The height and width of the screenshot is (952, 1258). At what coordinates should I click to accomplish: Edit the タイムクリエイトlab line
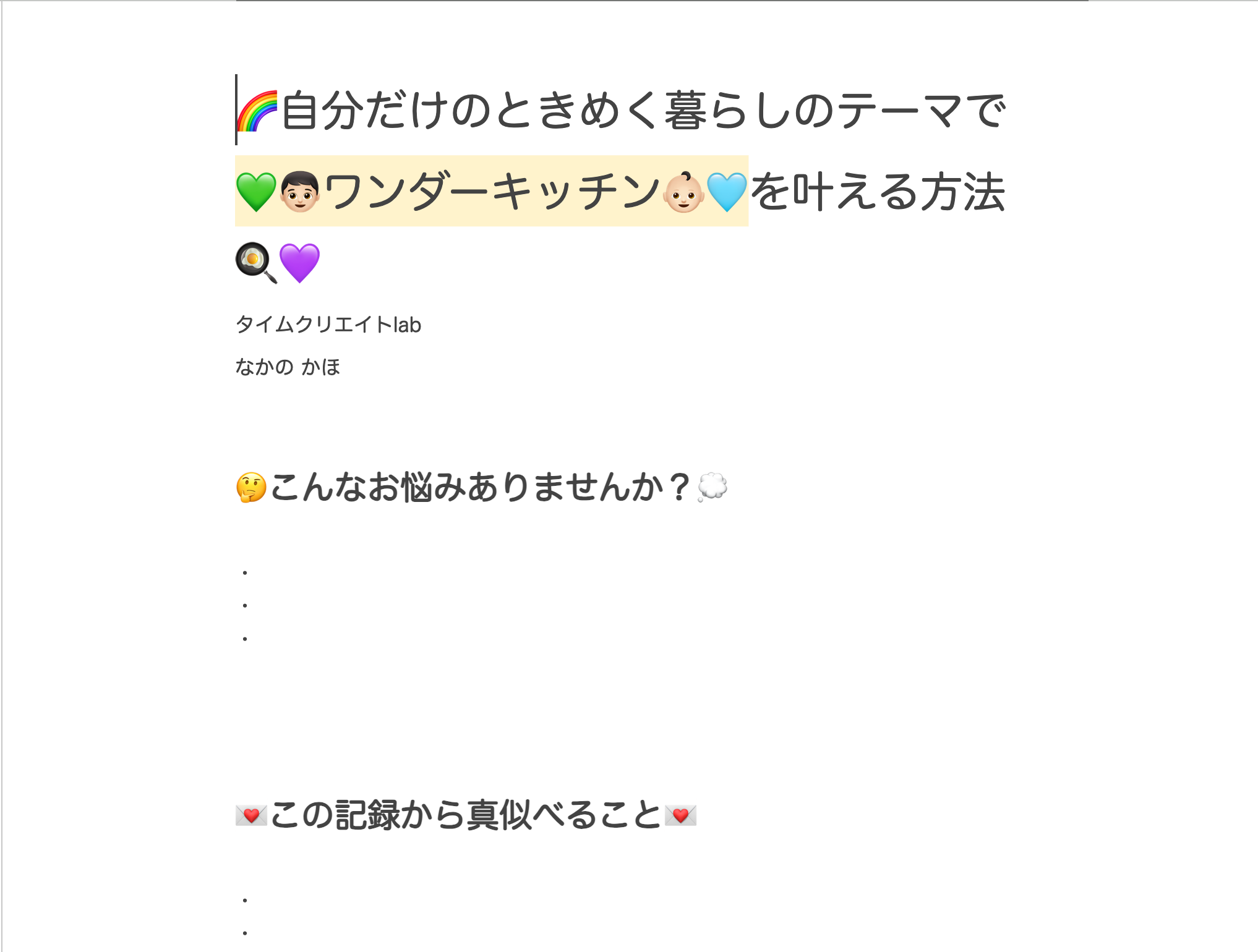click(x=328, y=325)
